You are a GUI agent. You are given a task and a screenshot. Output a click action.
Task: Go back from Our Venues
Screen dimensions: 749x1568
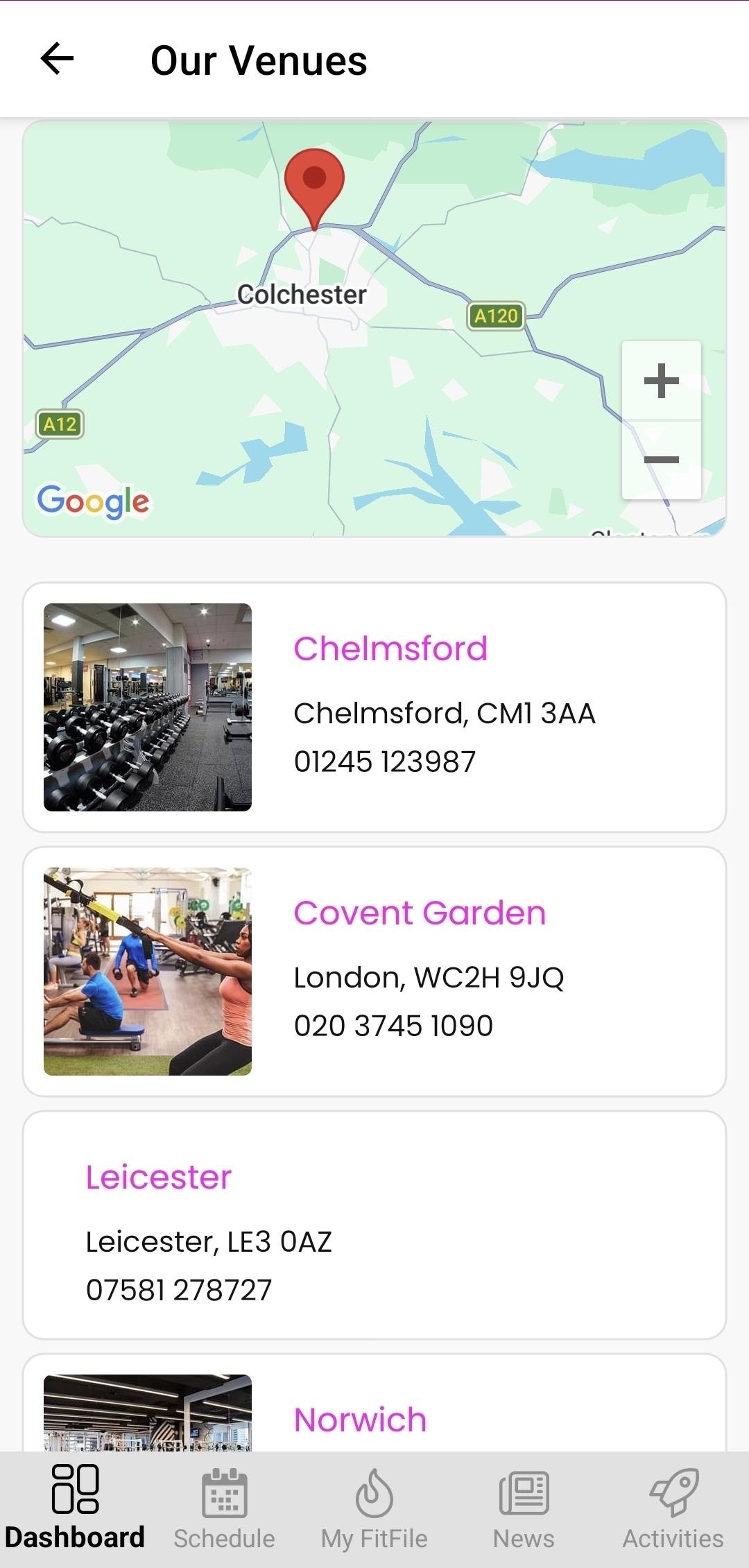point(57,59)
